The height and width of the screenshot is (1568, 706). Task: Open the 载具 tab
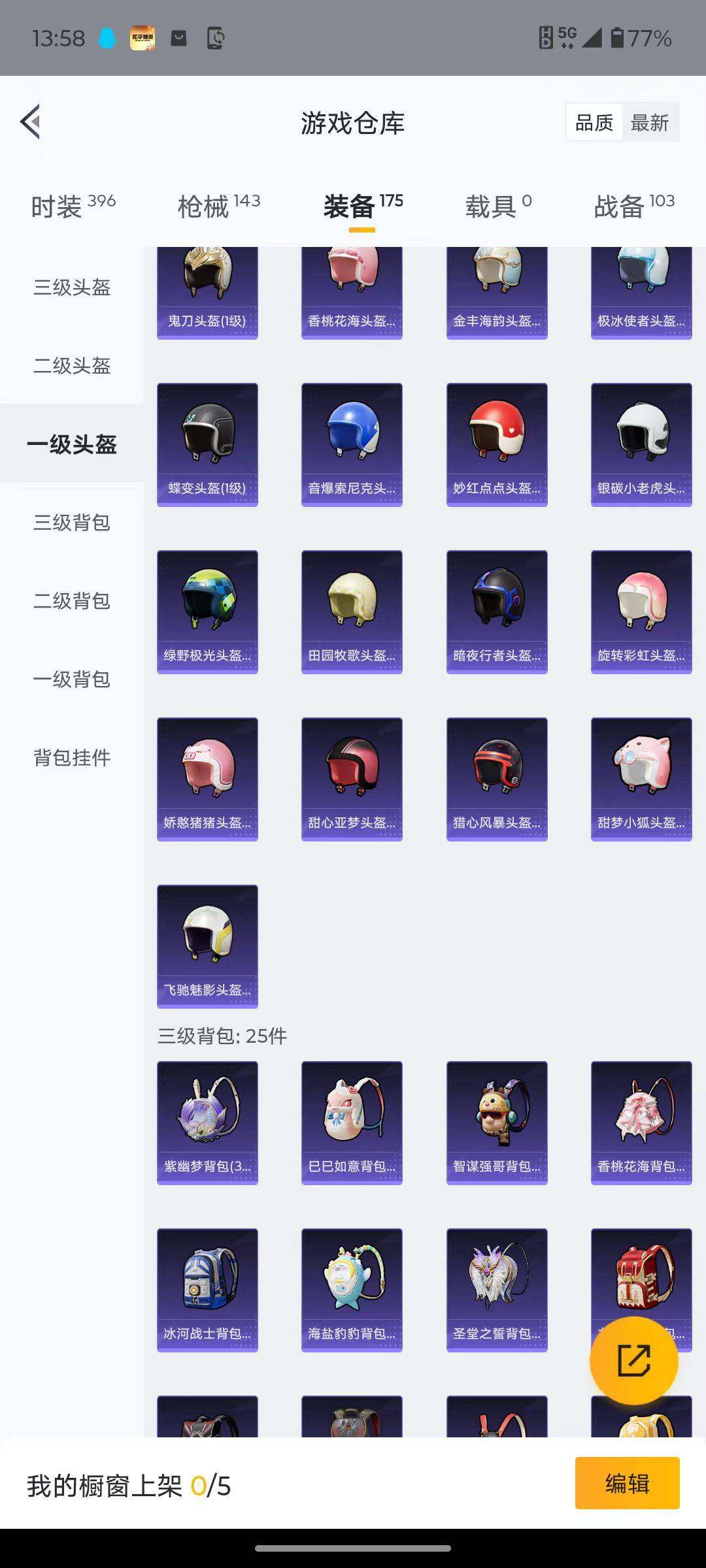coord(497,206)
